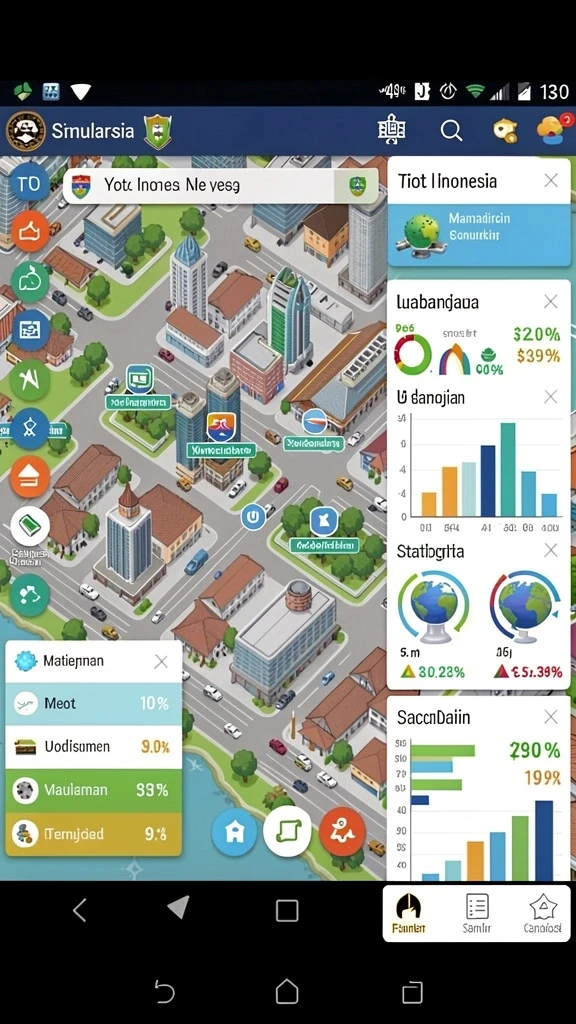This screenshot has width=576, height=1024.
Task: Open the ITemjded row
Action: (x=93, y=833)
